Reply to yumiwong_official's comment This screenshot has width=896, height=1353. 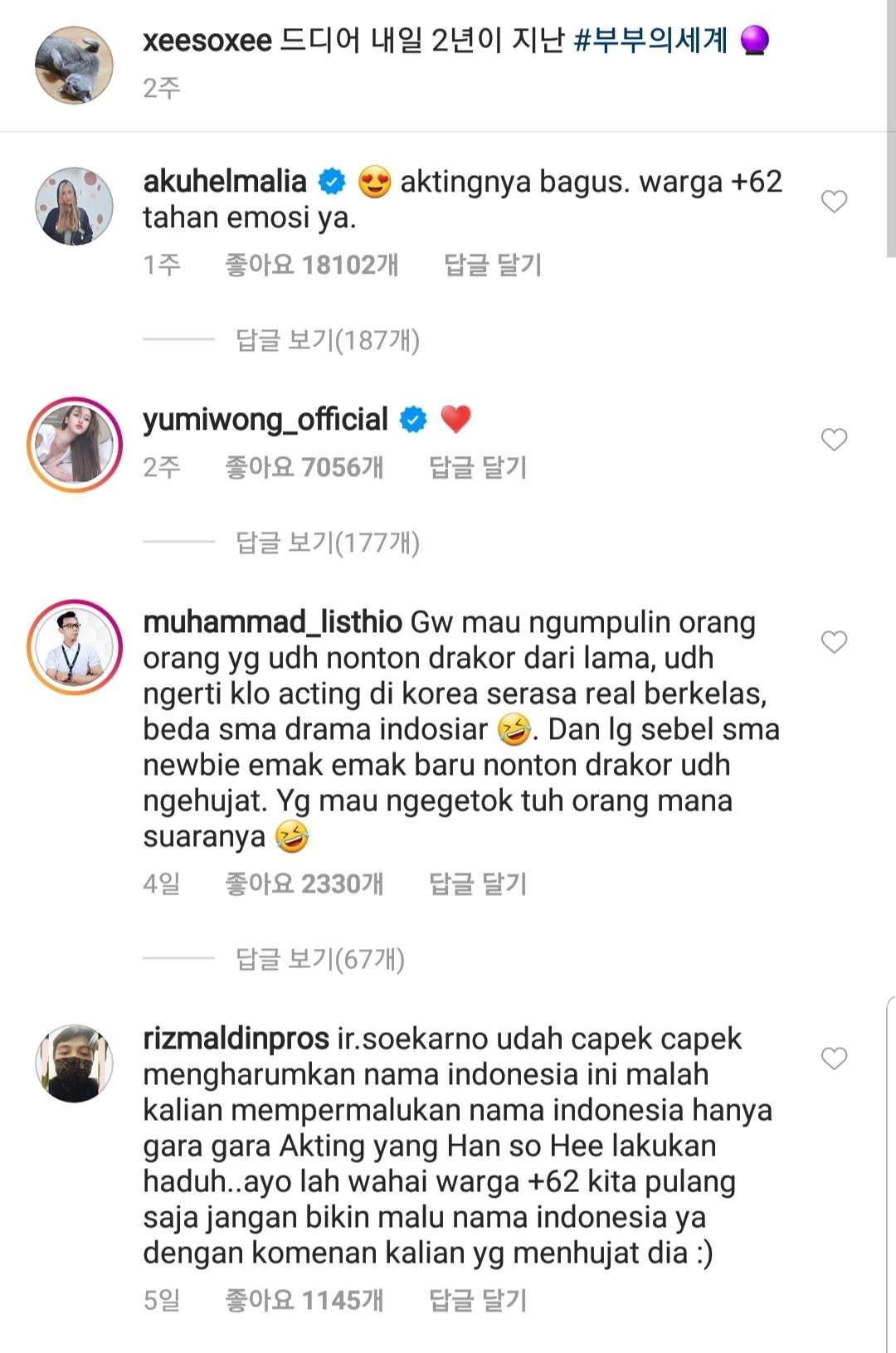(478, 467)
